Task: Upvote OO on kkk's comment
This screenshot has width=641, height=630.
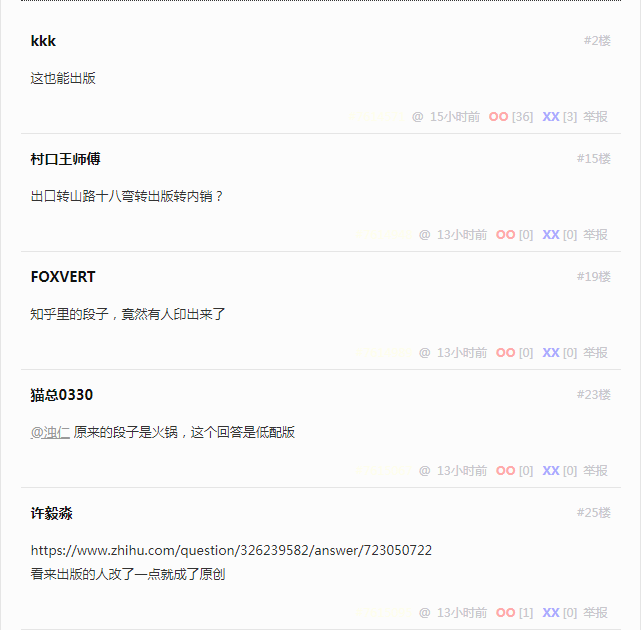Action: (x=498, y=117)
